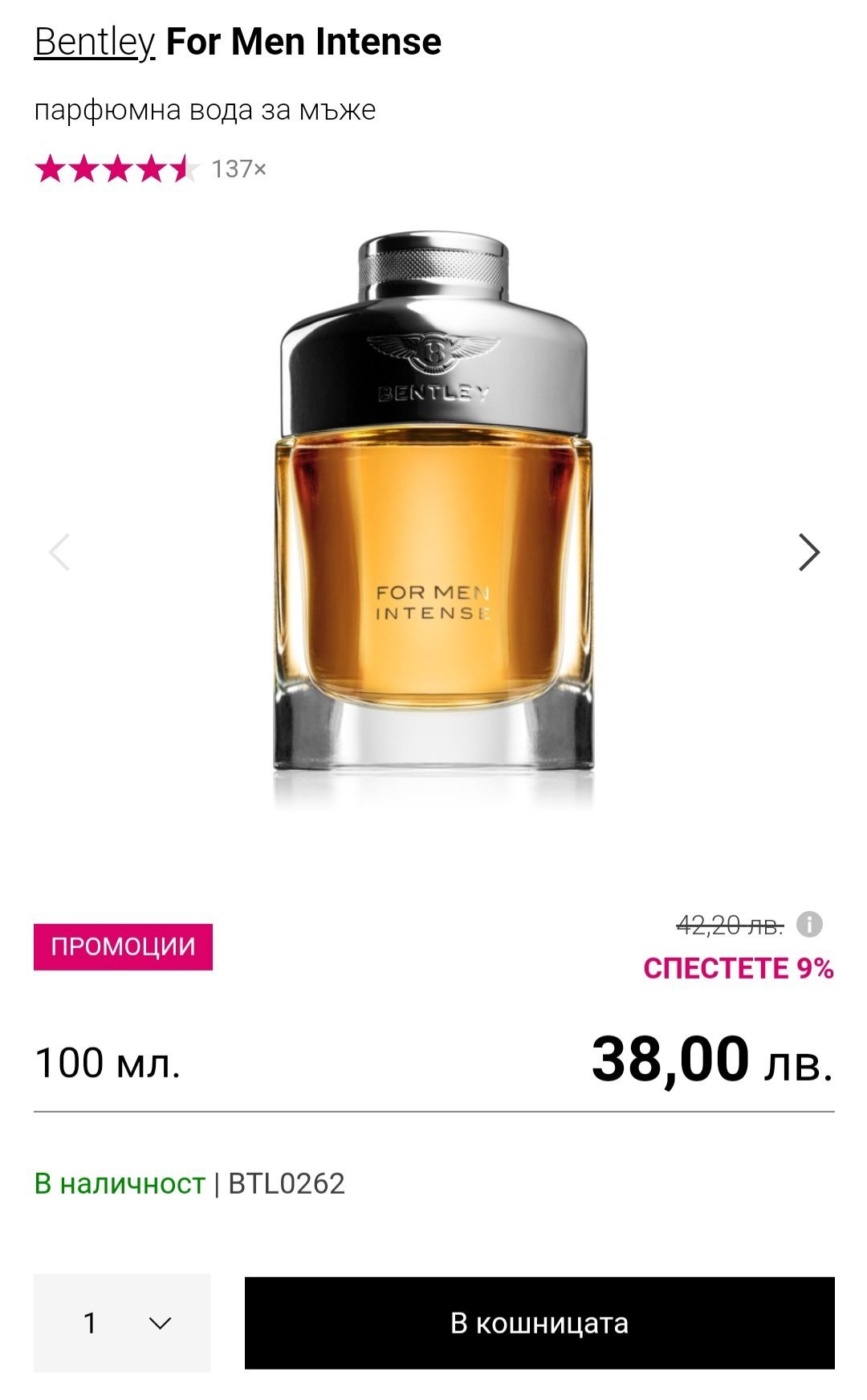Image resolution: width=867 pixels, height=1400 pixels.
Task: Open the 137 star reviews
Action: (150, 169)
